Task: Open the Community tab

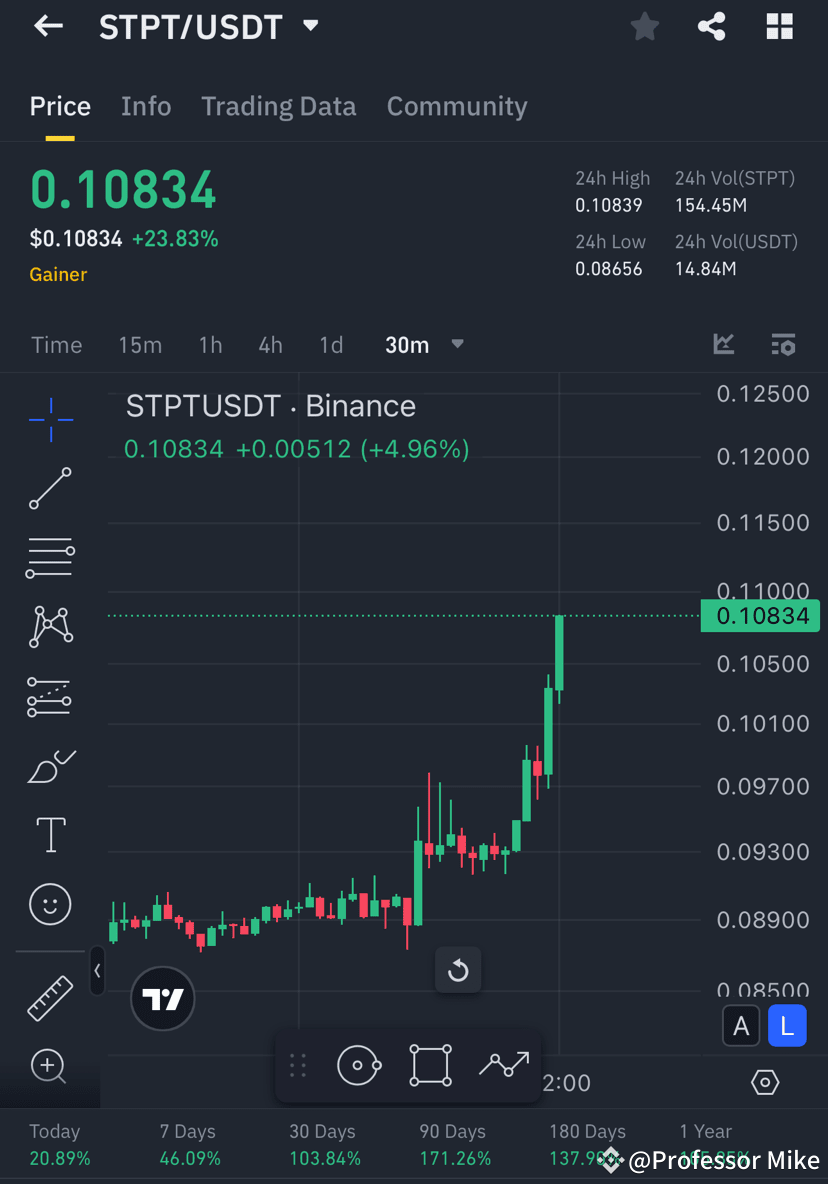Action: 457,106
